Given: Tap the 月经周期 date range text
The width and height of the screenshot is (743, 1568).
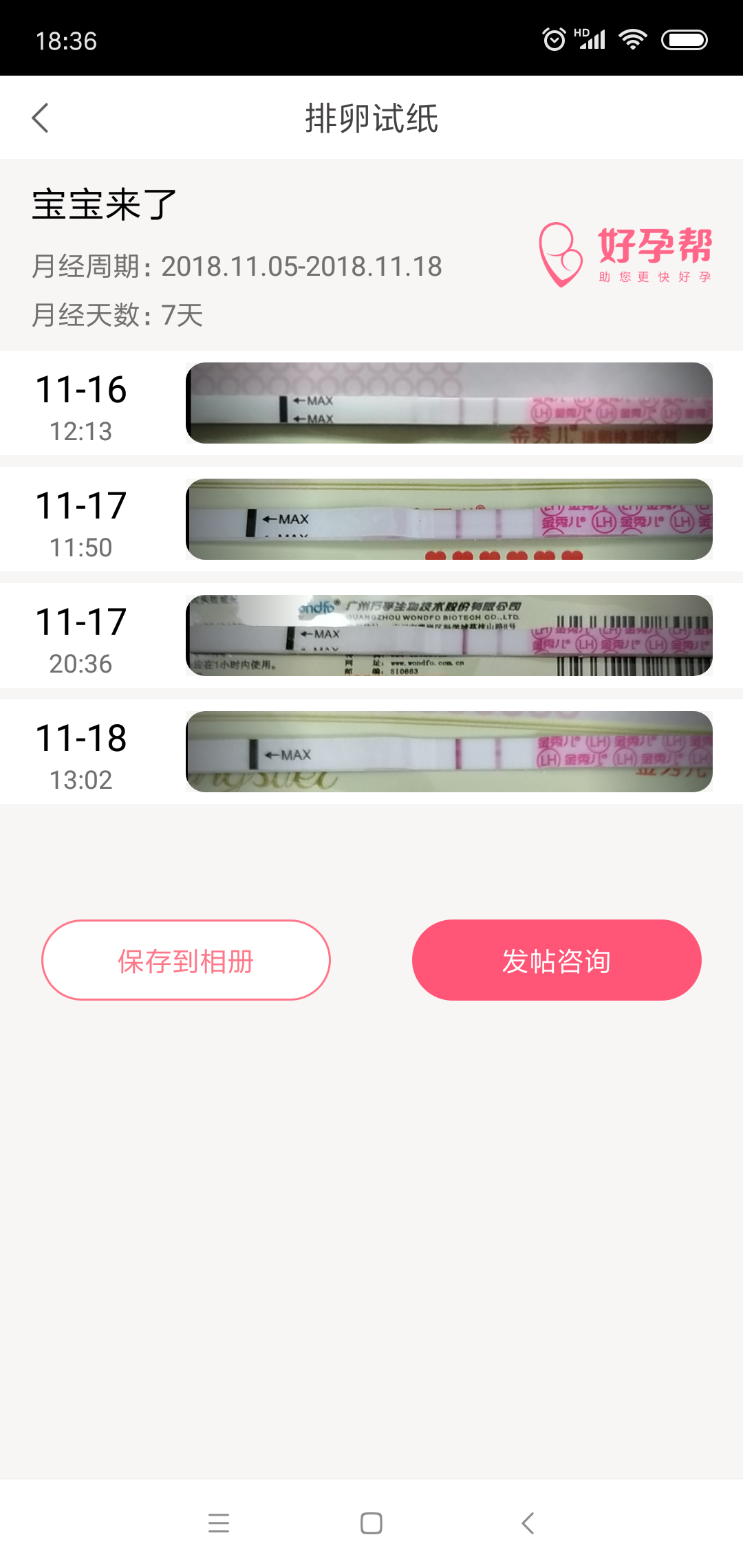Looking at the screenshot, I should coord(237,267).
